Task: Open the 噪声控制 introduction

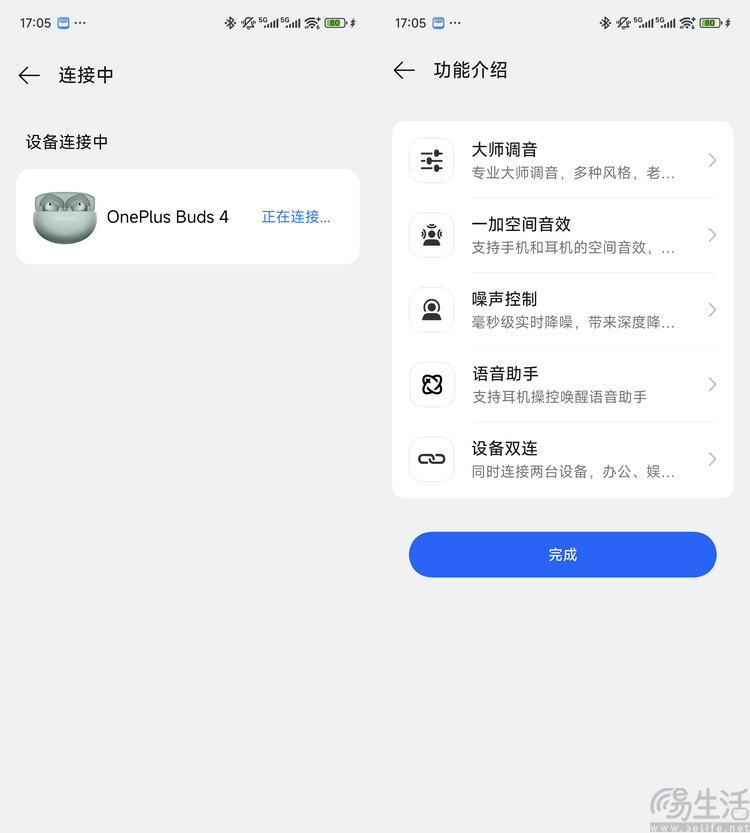Action: click(x=562, y=310)
